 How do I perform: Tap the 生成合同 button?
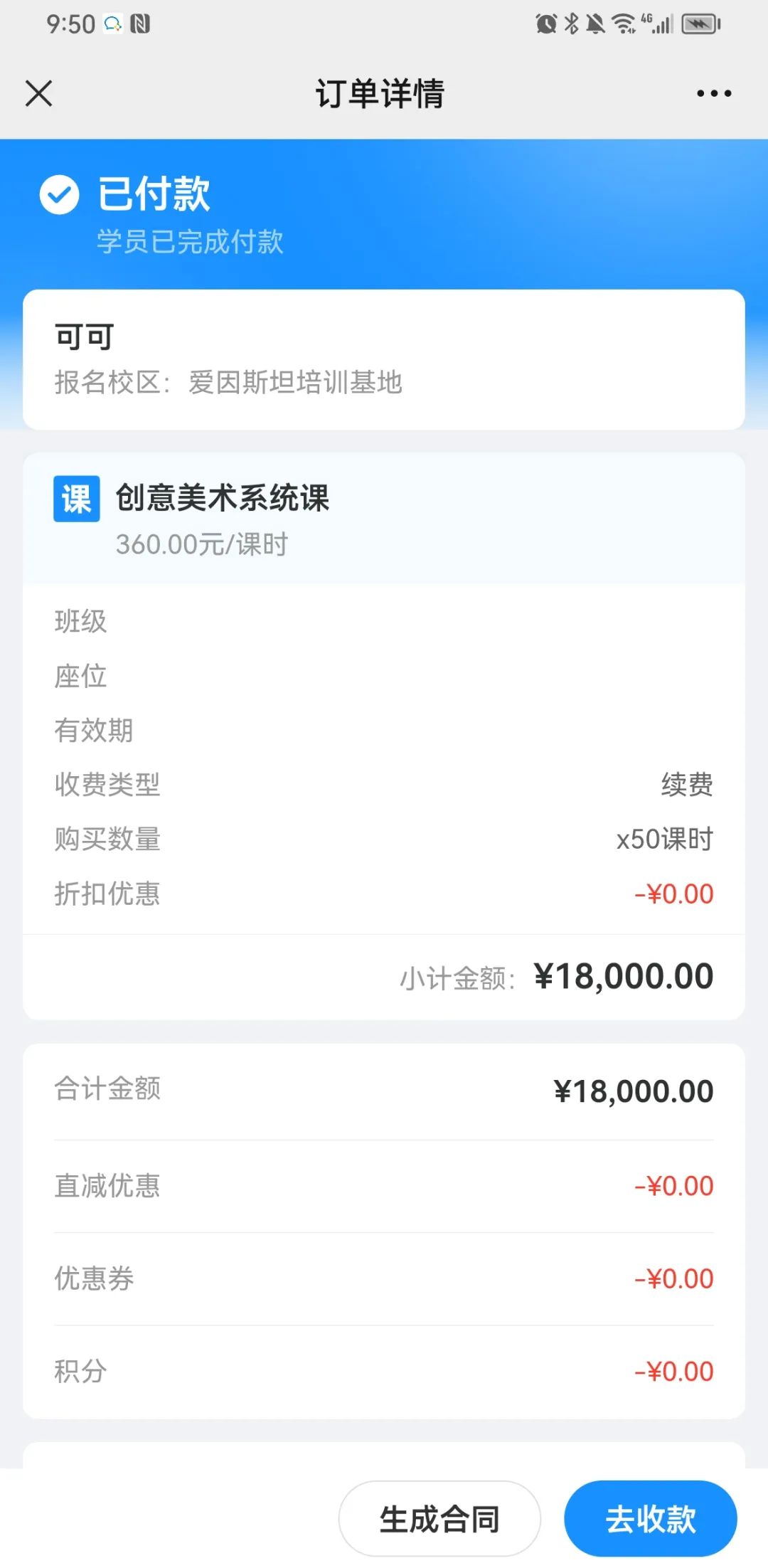(x=439, y=1519)
